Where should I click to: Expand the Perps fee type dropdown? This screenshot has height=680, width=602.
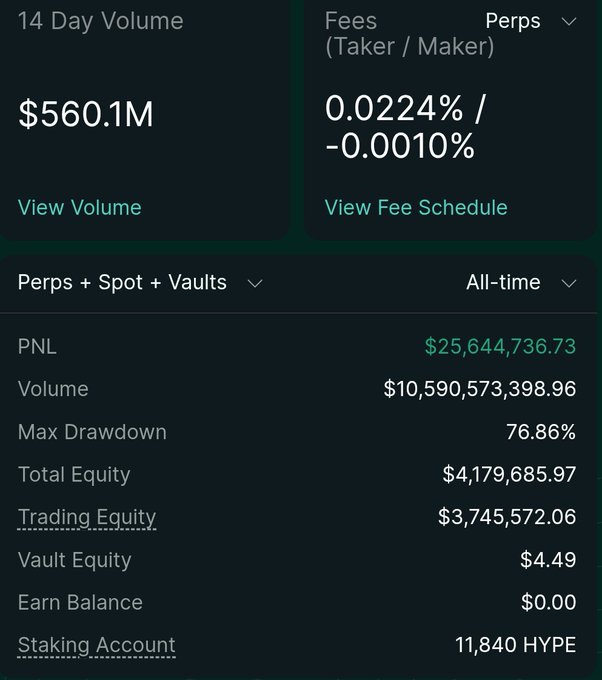pyautogui.click(x=530, y=21)
